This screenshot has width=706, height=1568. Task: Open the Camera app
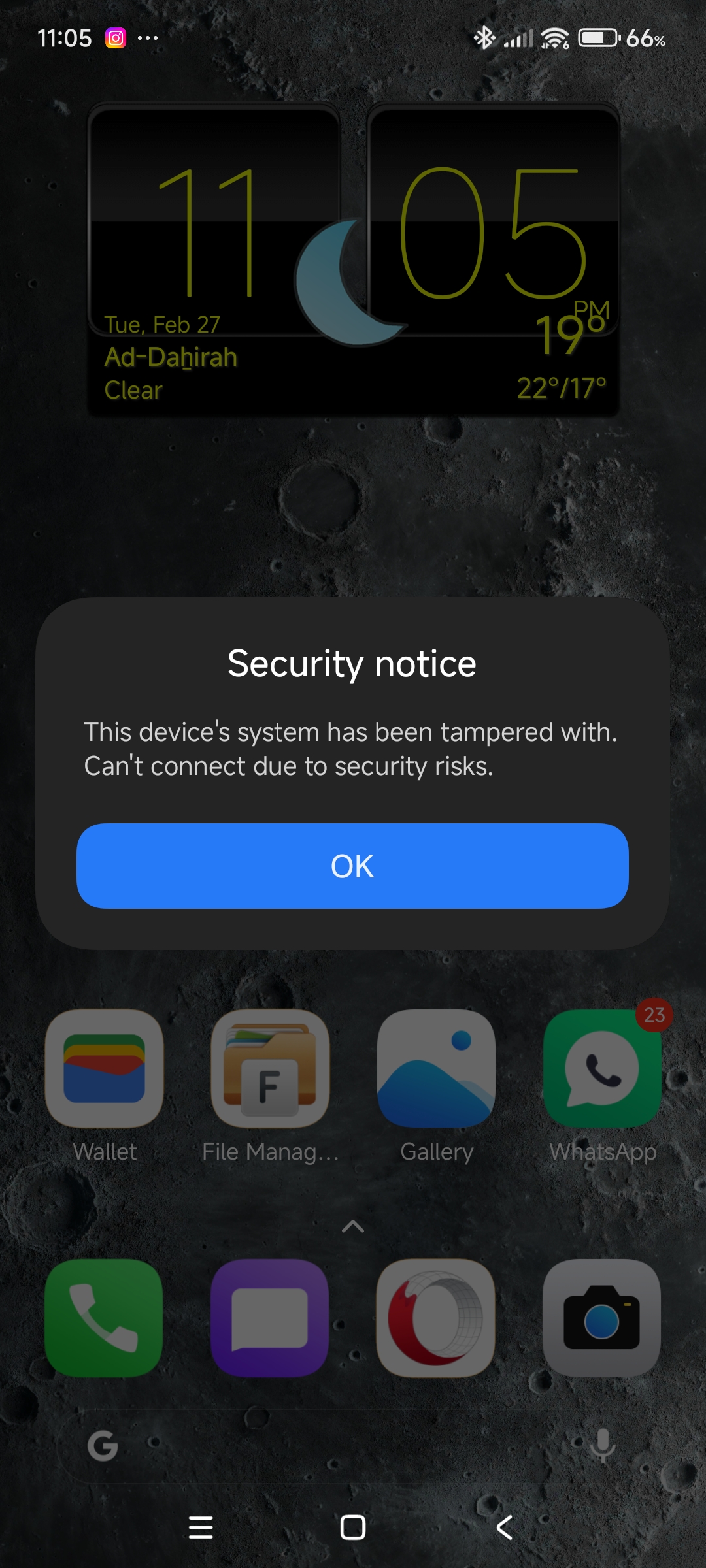(x=602, y=1318)
